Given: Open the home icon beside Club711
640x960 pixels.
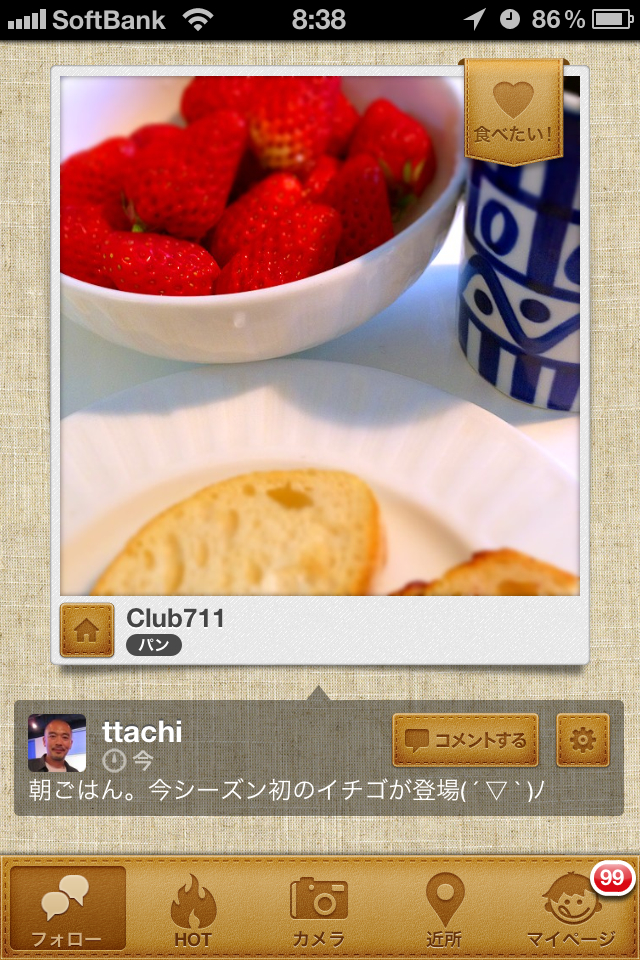Looking at the screenshot, I should point(86,630).
